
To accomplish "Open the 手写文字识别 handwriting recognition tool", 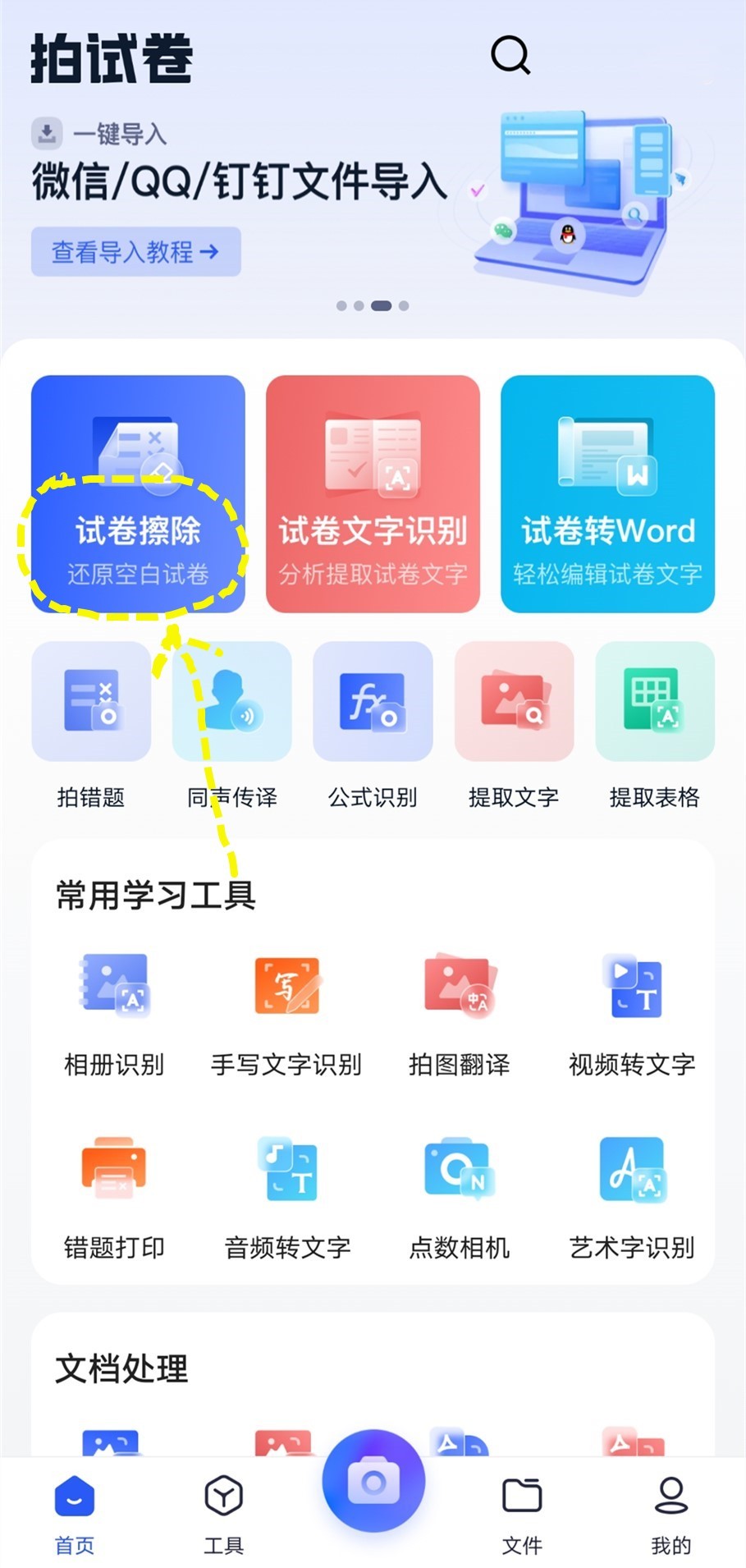I will pos(286,1010).
